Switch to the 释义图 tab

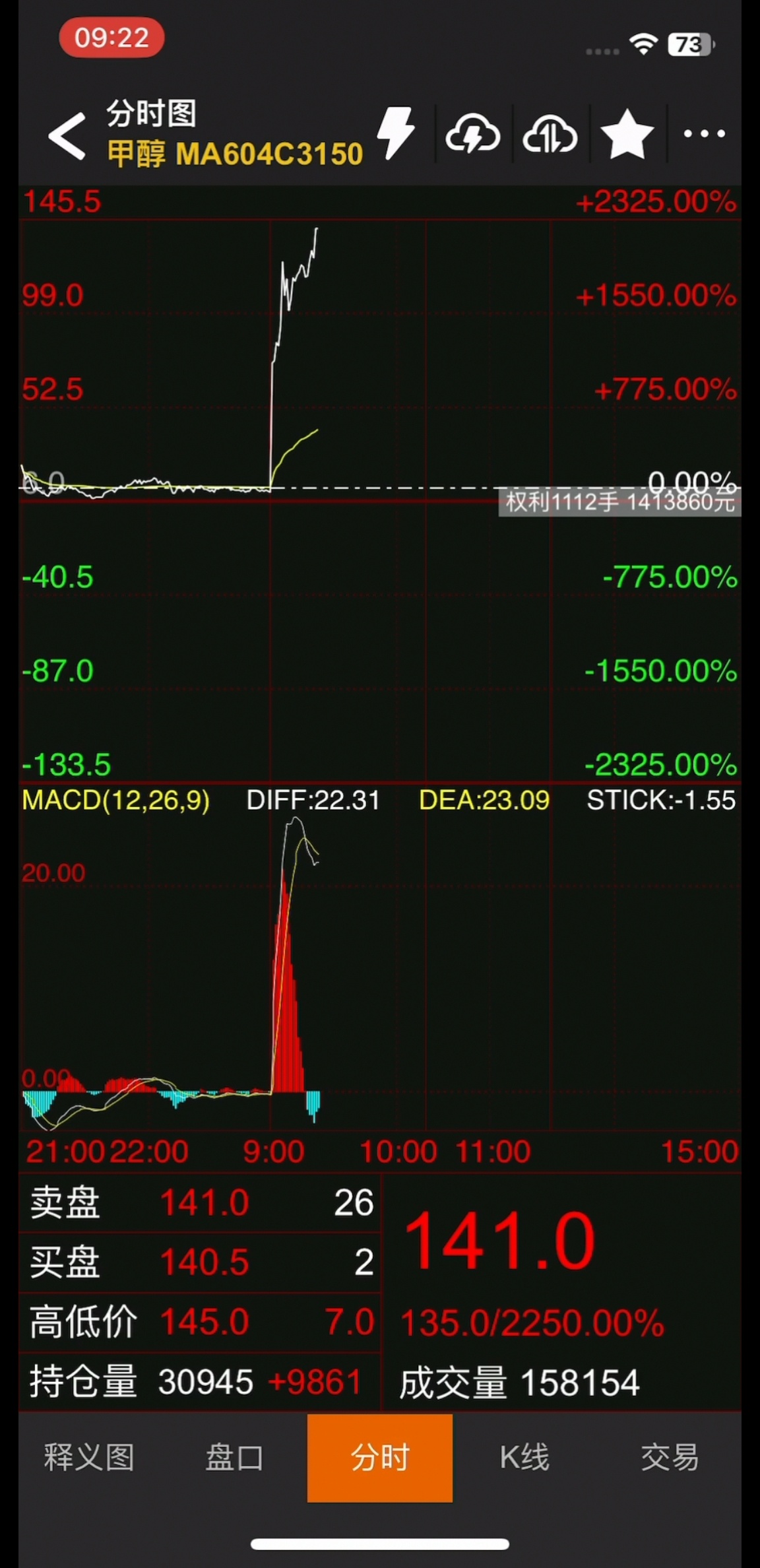click(x=89, y=1457)
